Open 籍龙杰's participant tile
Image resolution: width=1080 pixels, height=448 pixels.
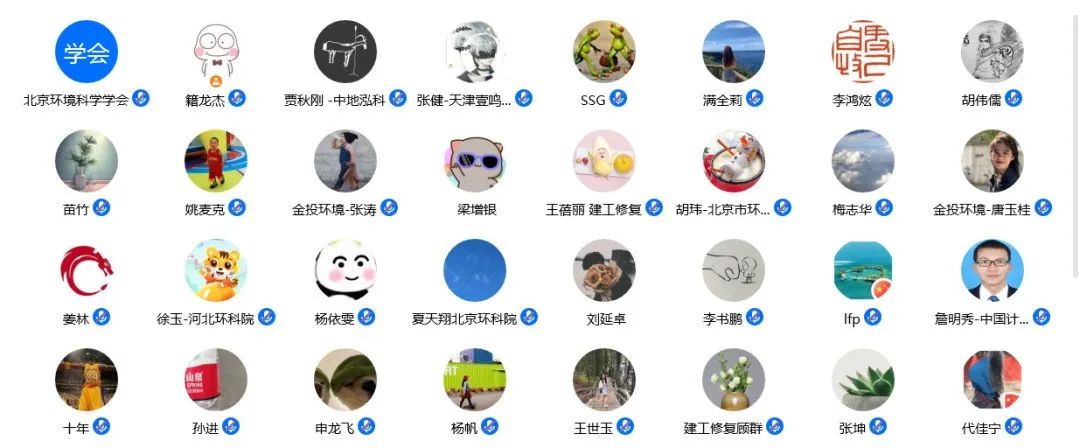pyautogui.click(x=216, y=52)
